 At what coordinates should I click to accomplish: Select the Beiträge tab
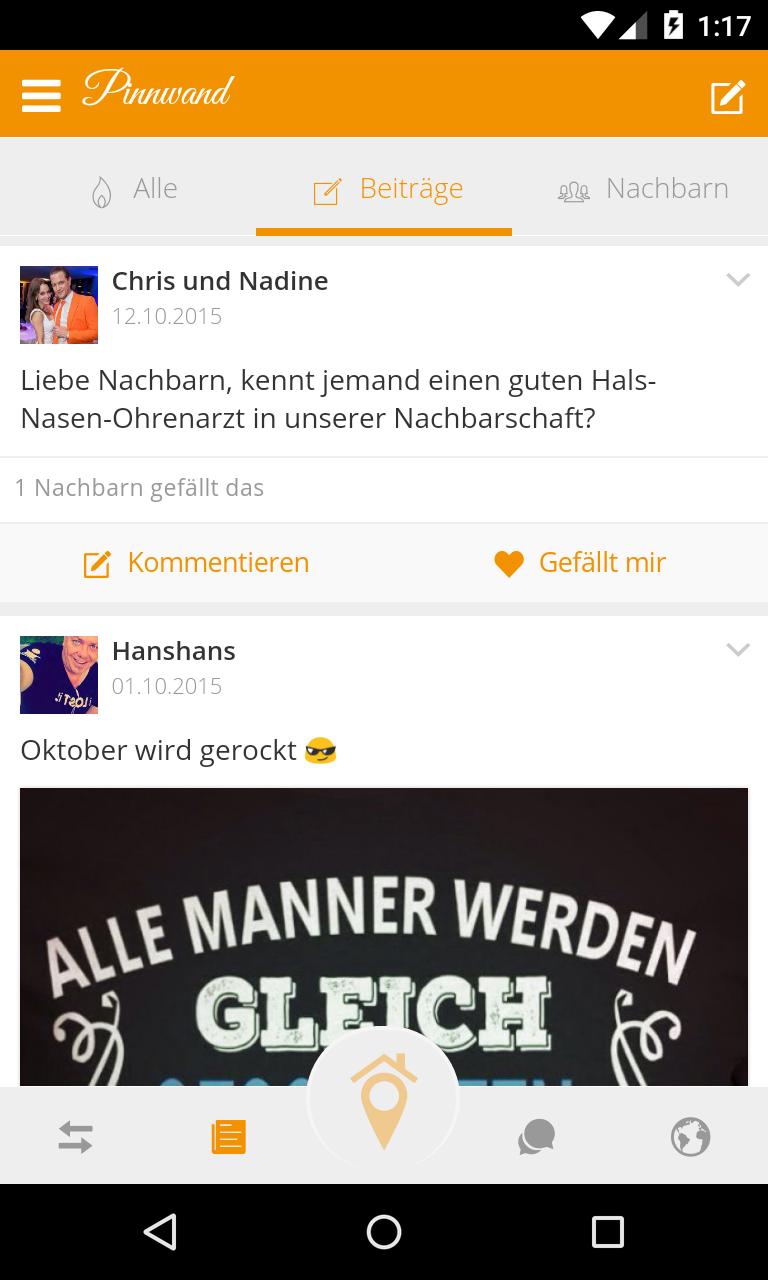tap(388, 189)
